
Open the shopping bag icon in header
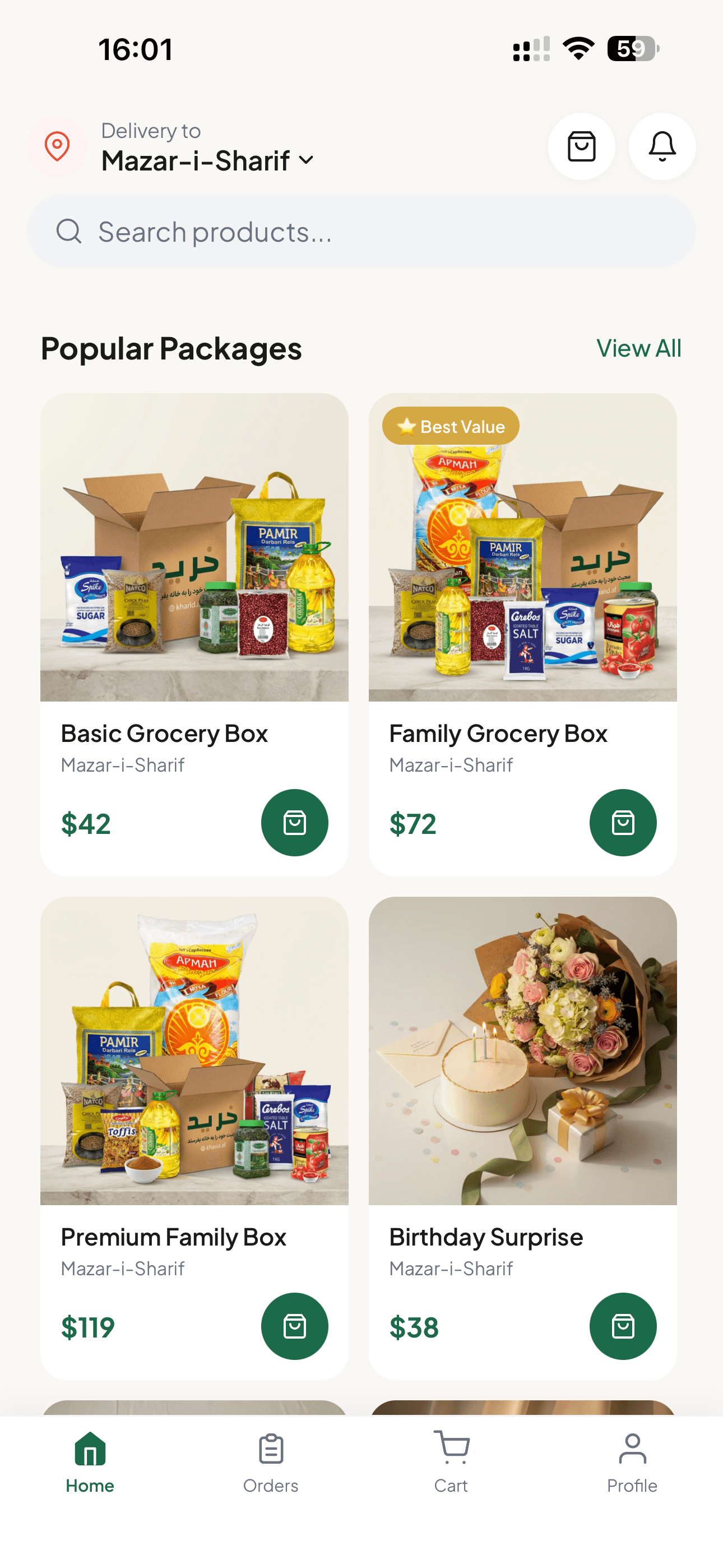[x=581, y=147]
